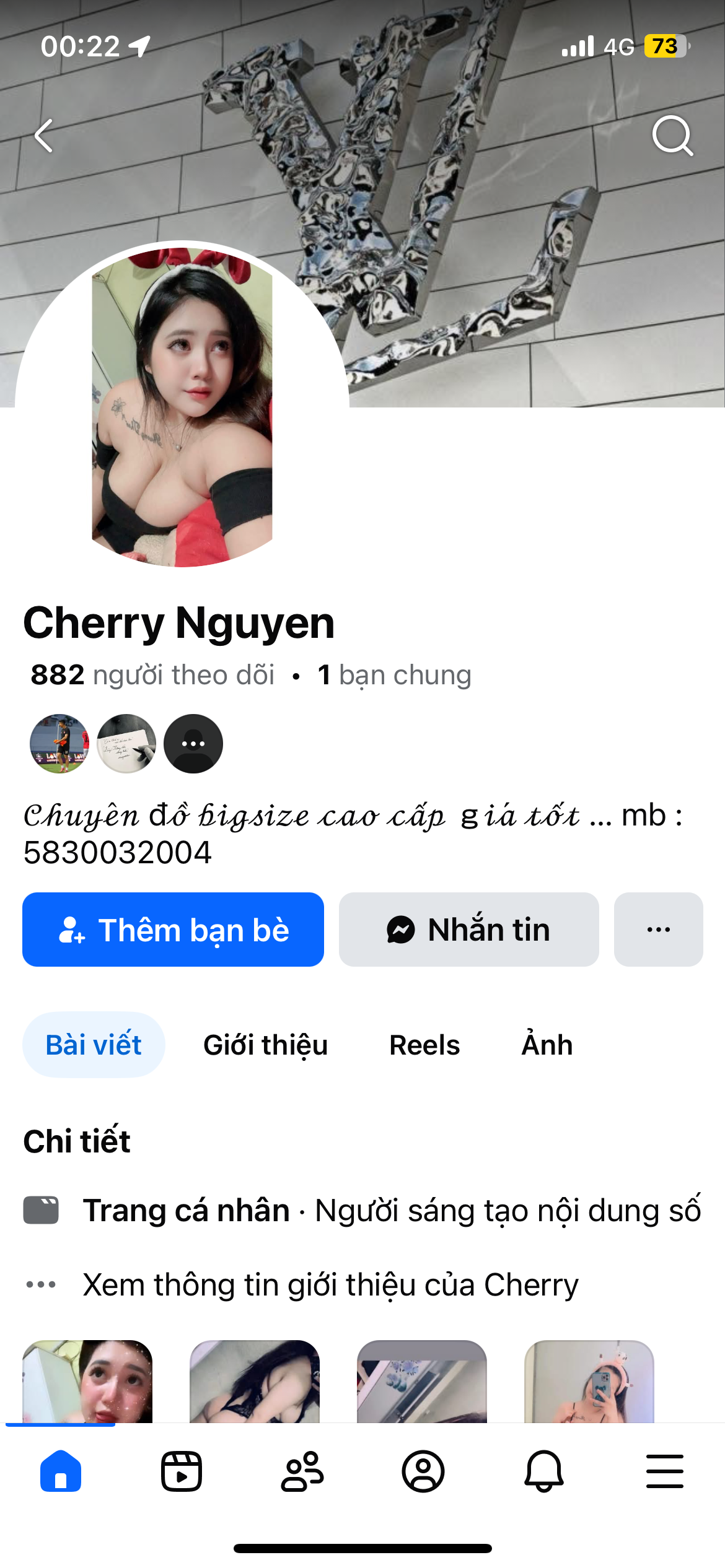Go back using the top arrow
725x1568 pixels.
tap(44, 136)
